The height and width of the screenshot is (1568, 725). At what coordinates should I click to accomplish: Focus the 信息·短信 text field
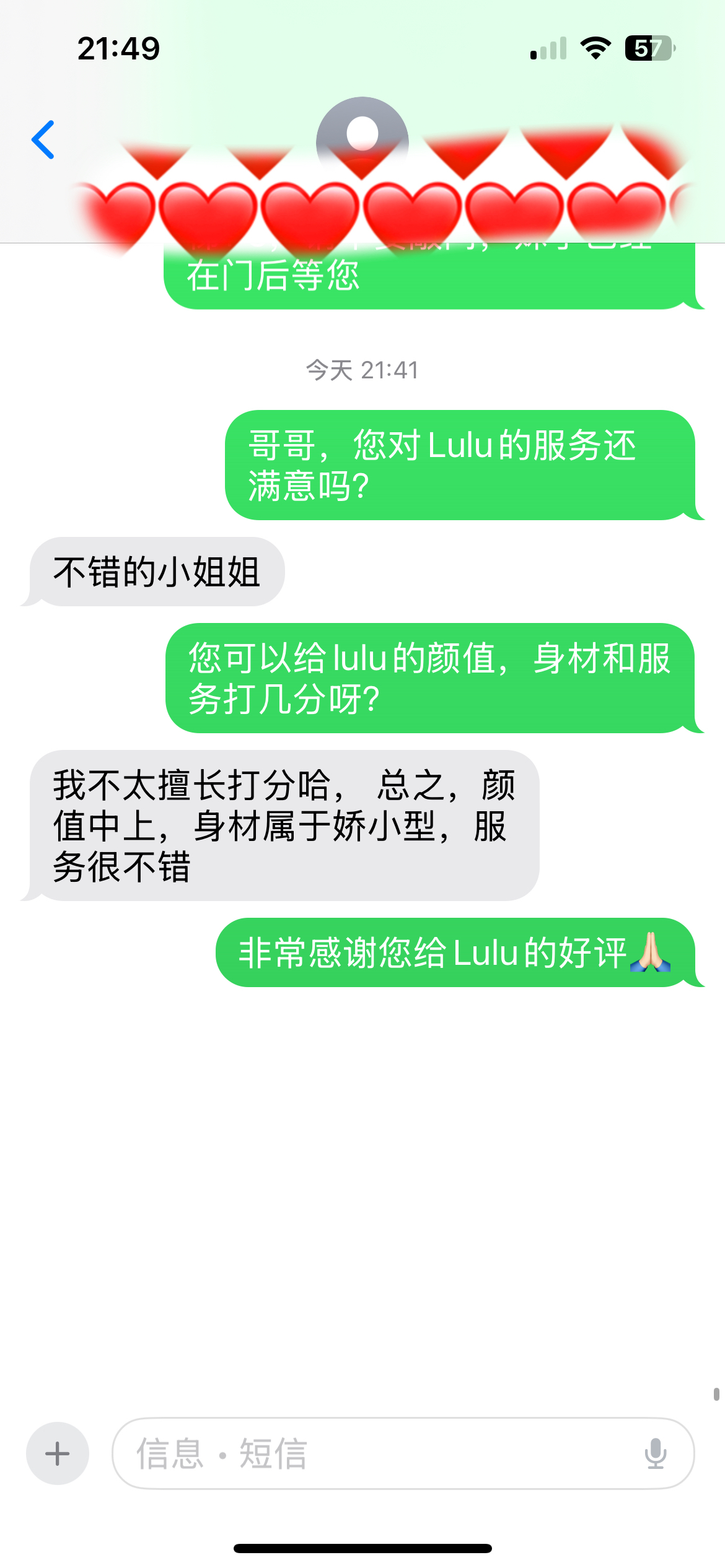click(x=372, y=1453)
